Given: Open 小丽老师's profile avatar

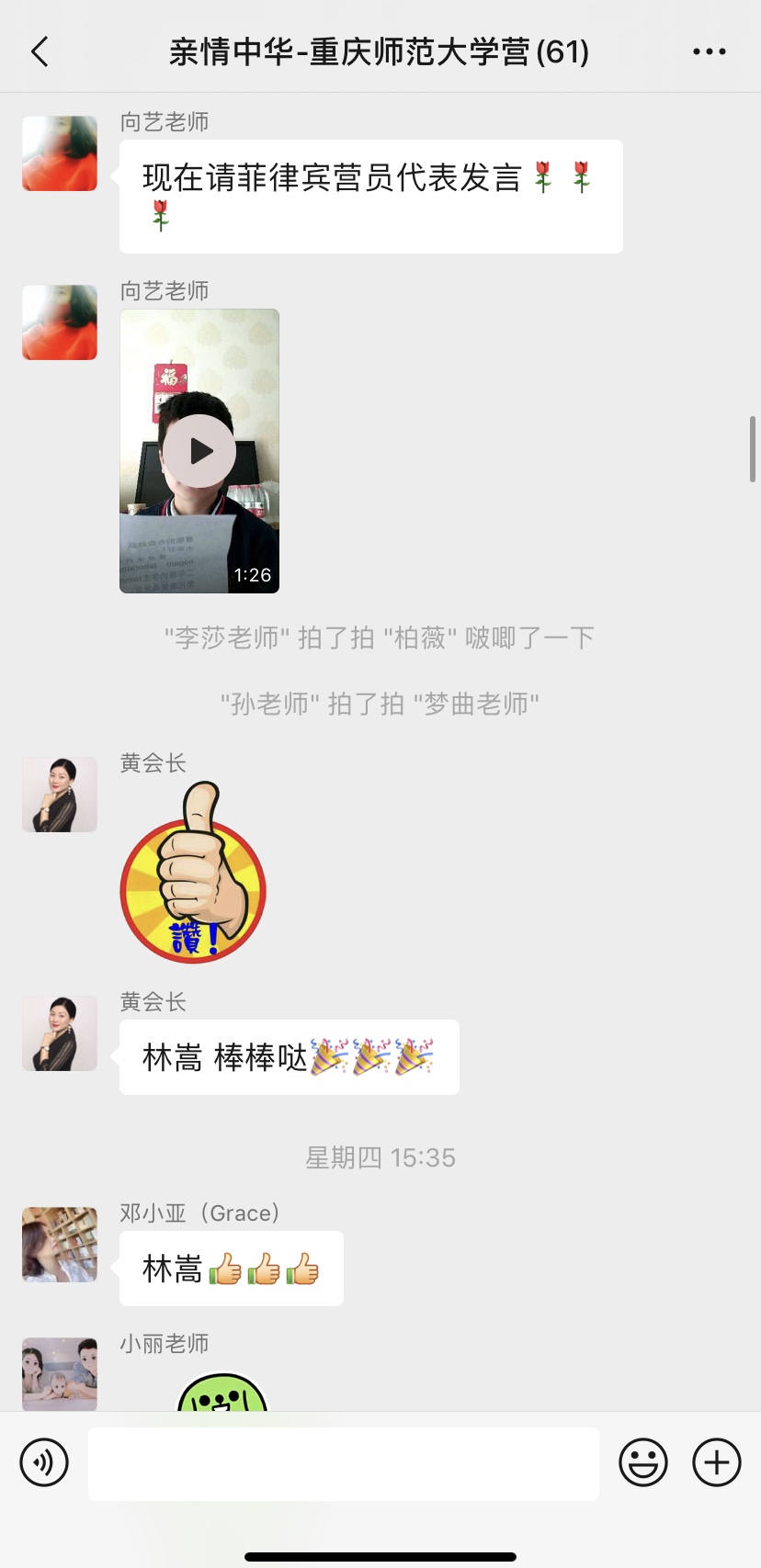Looking at the screenshot, I should 60,1373.
